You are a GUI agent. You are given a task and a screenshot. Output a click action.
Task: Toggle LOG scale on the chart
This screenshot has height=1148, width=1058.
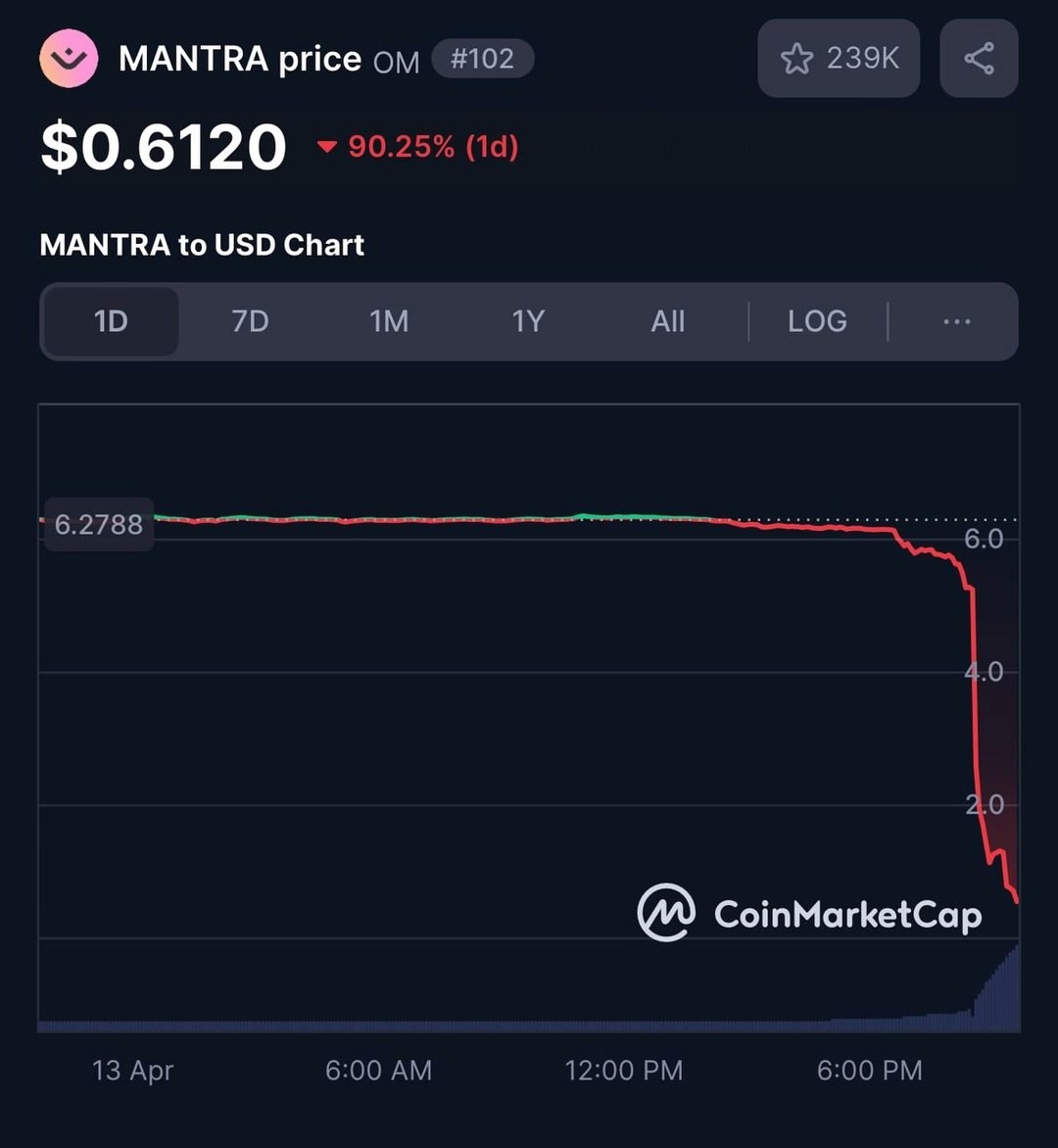817,321
